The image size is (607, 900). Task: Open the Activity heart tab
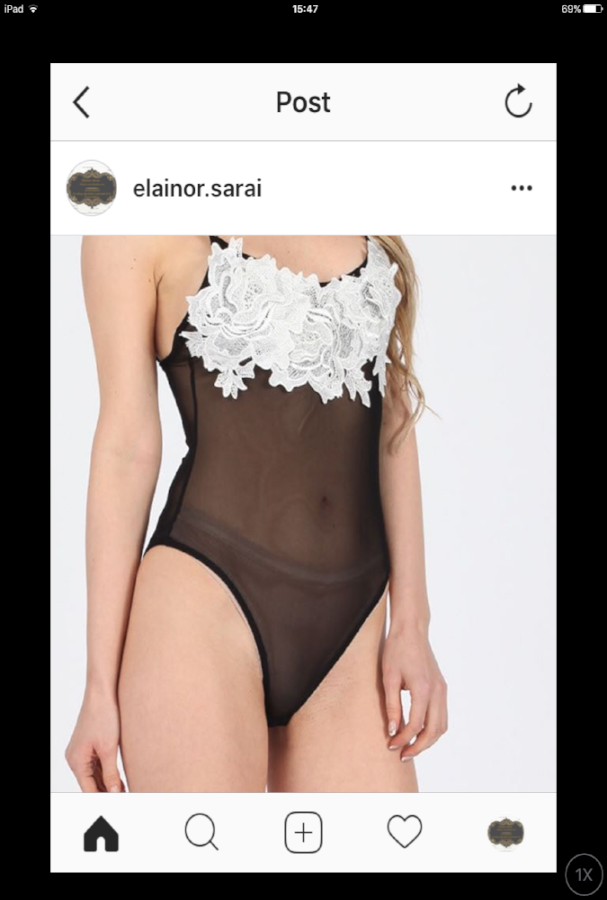tap(404, 832)
